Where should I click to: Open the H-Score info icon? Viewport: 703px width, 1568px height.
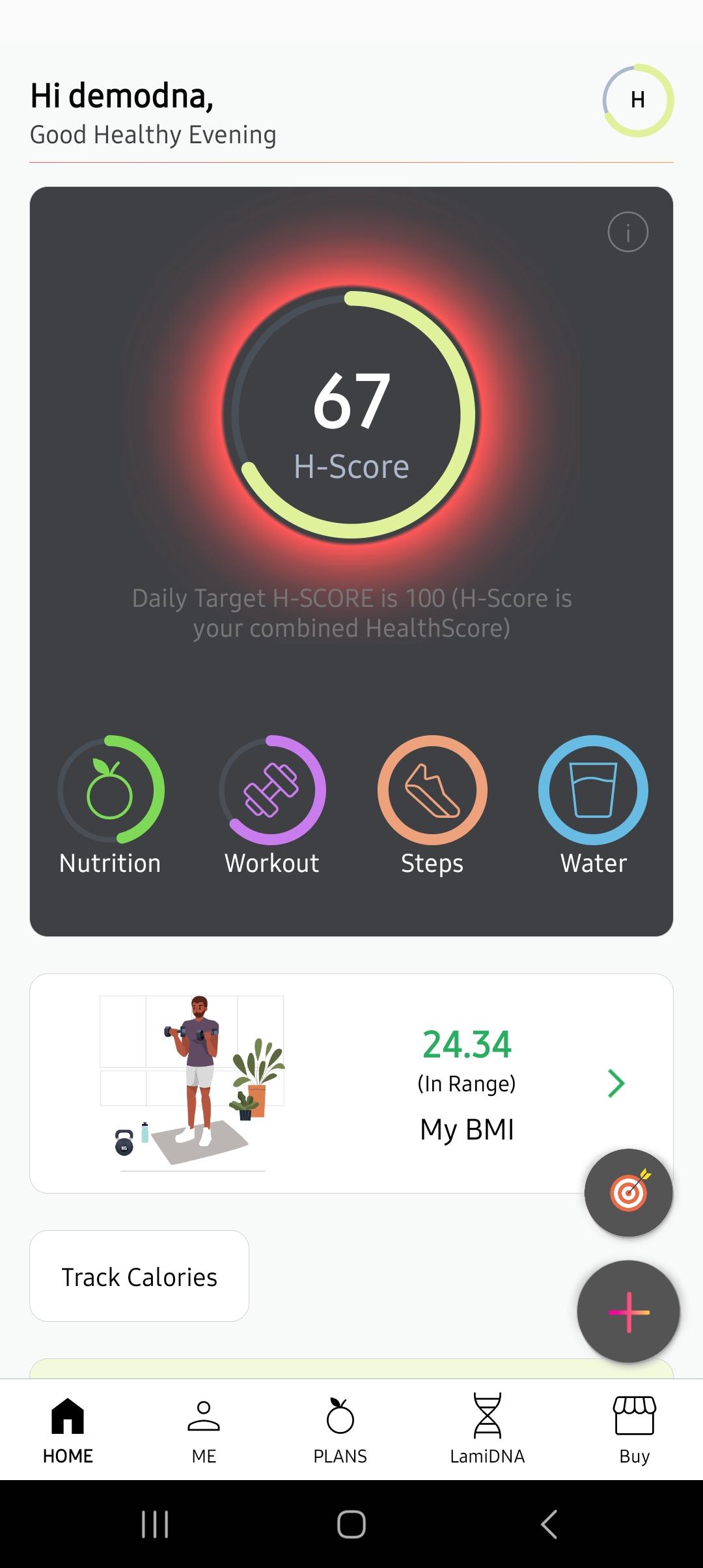(x=627, y=232)
